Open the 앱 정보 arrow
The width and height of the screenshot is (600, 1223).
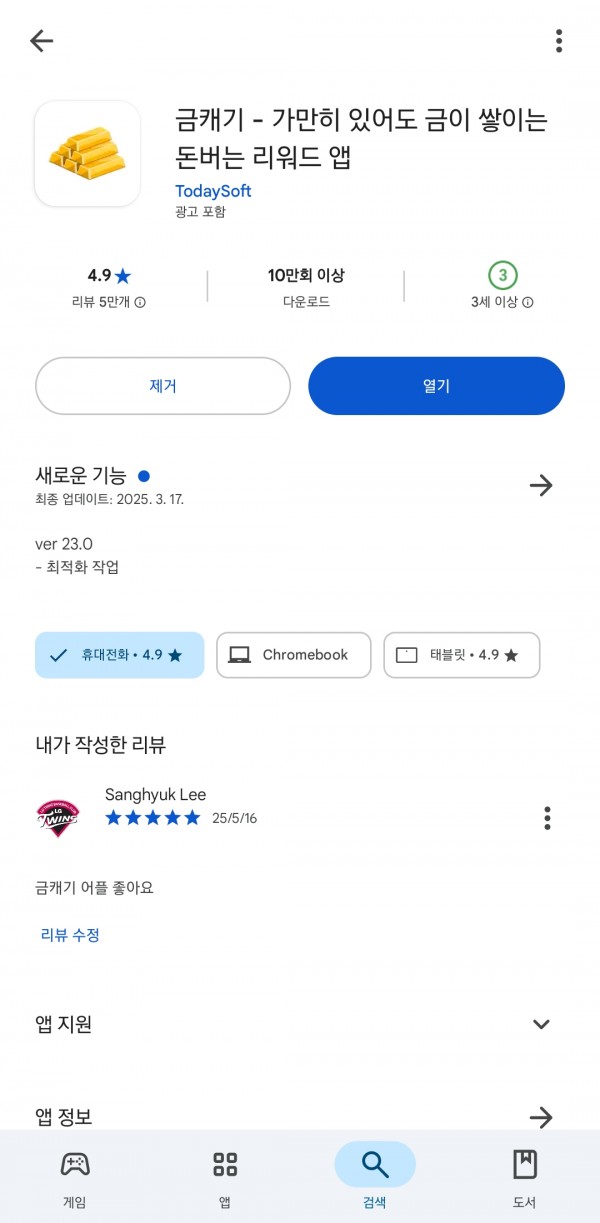(541, 1117)
